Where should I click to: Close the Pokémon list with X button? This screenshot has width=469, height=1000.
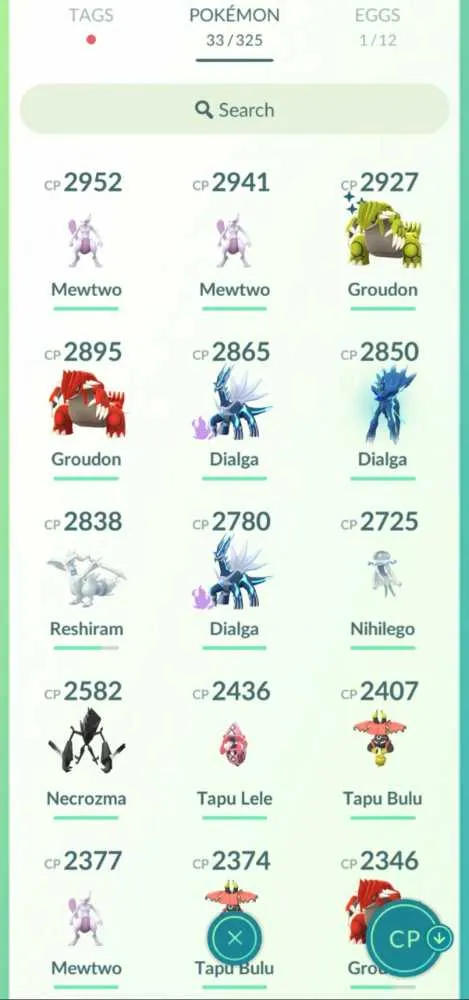[234, 938]
